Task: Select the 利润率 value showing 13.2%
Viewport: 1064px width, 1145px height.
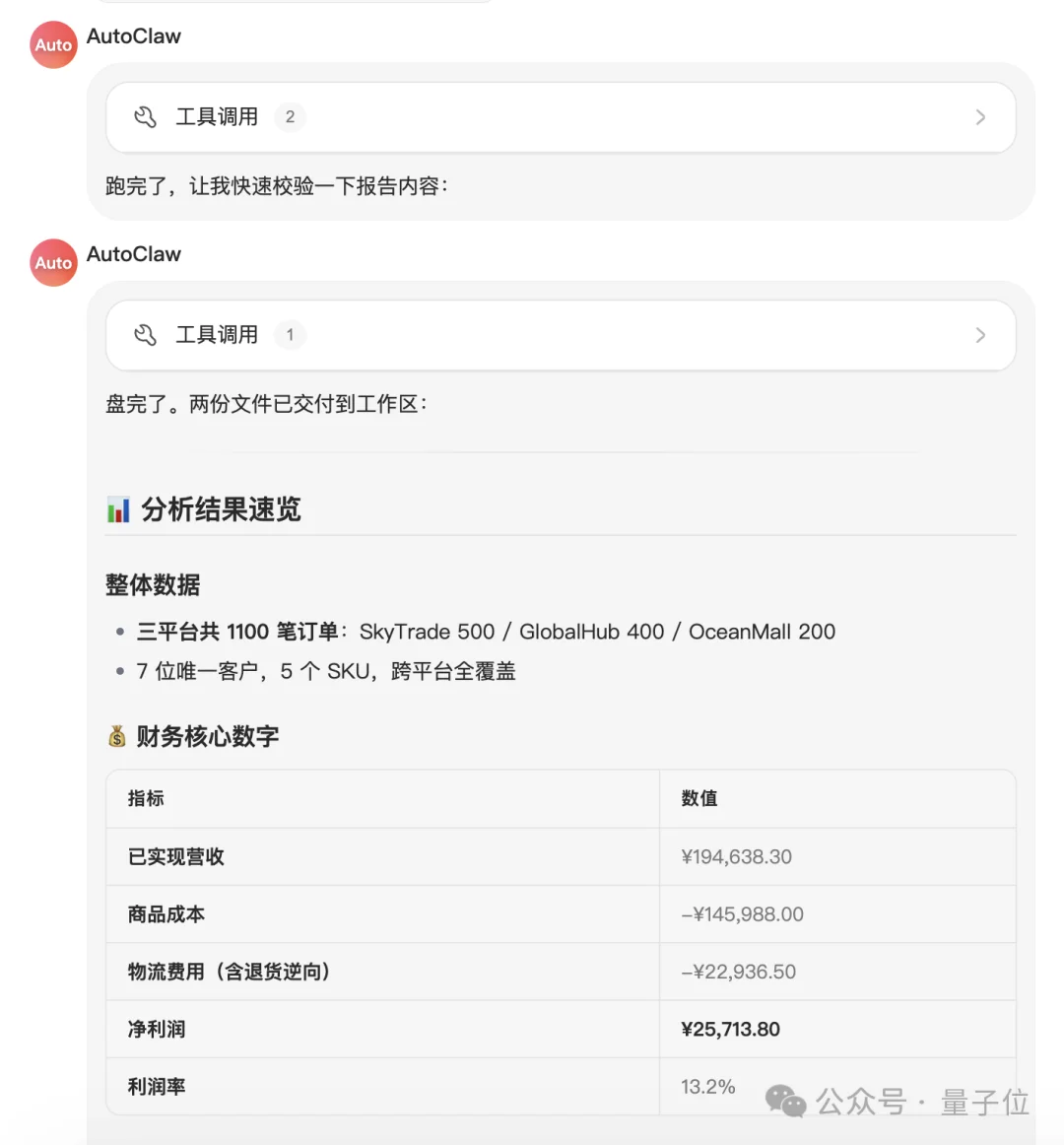Action: coord(708,1086)
